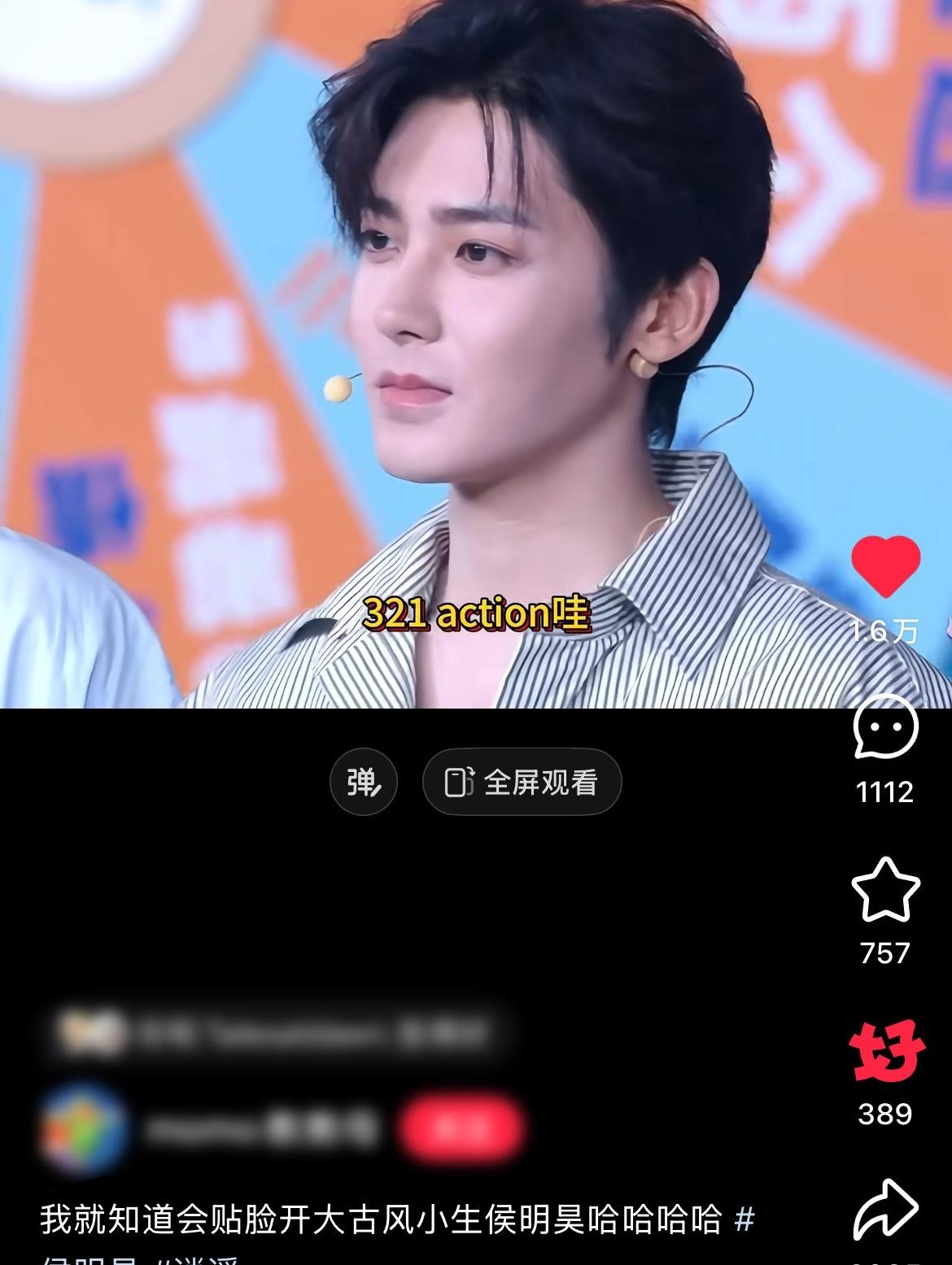Tap the red 好 recommend icon
The width and height of the screenshot is (952, 1265).
[x=885, y=1050]
